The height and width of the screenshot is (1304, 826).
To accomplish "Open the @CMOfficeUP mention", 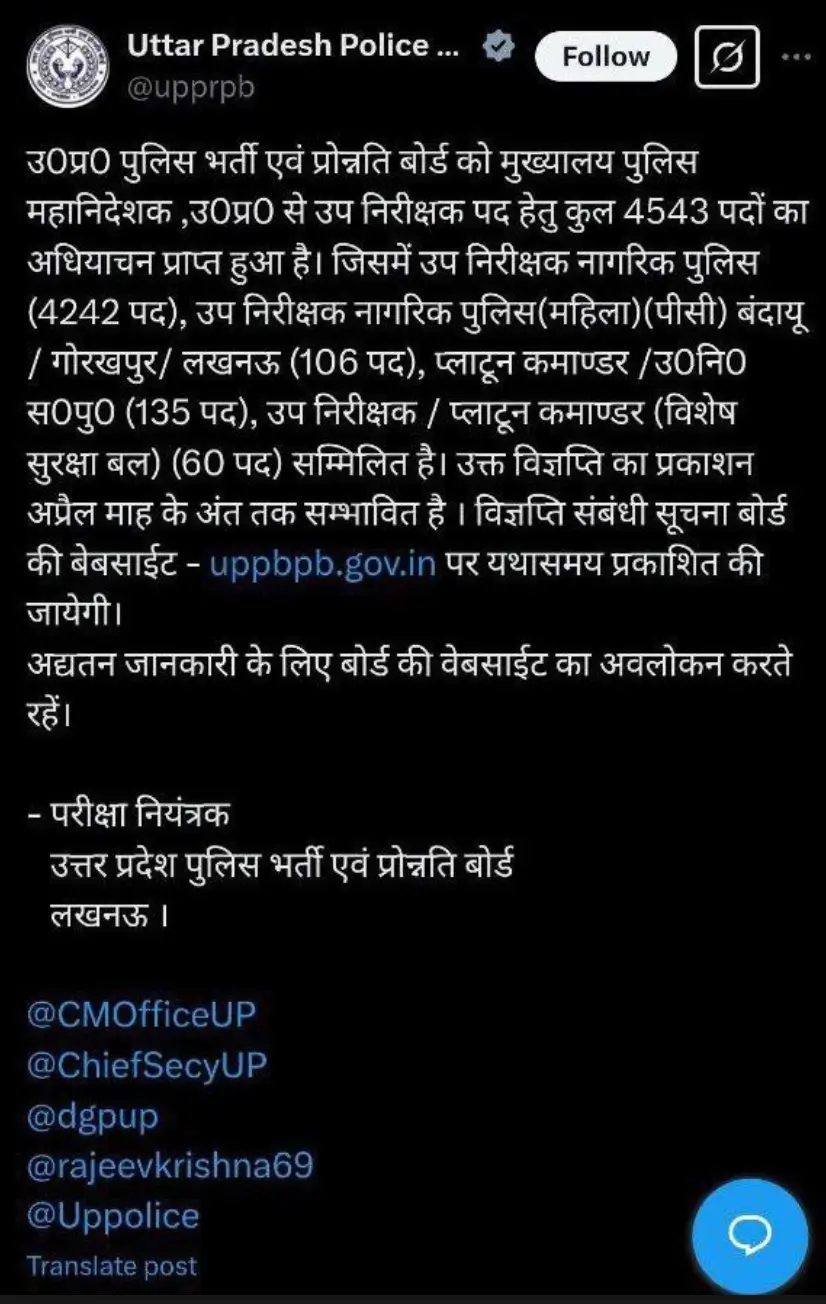I will tap(142, 1014).
